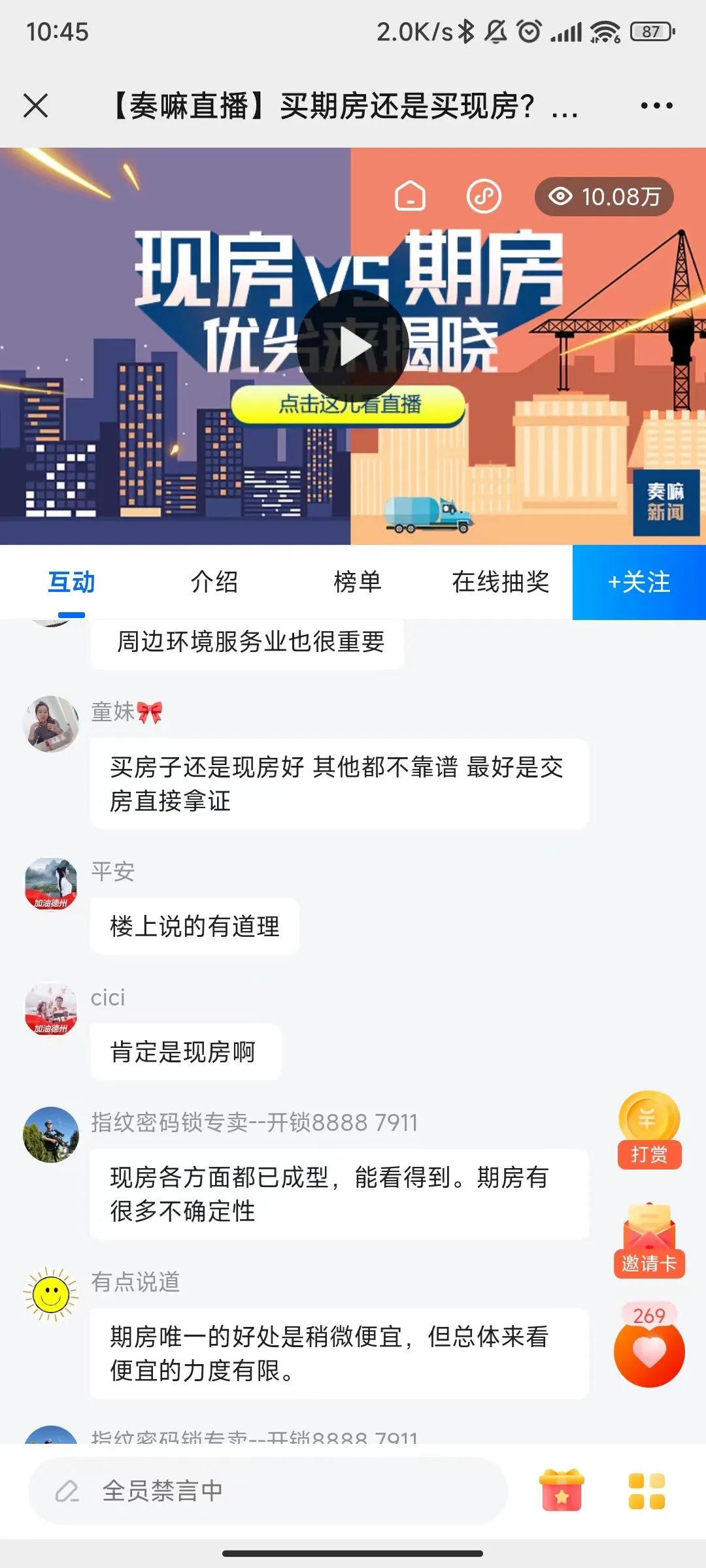Screen dimensions: 706x1568
Task: View 童妹's profile avatar
Action: pyautogui.click(x=51, y=724)
